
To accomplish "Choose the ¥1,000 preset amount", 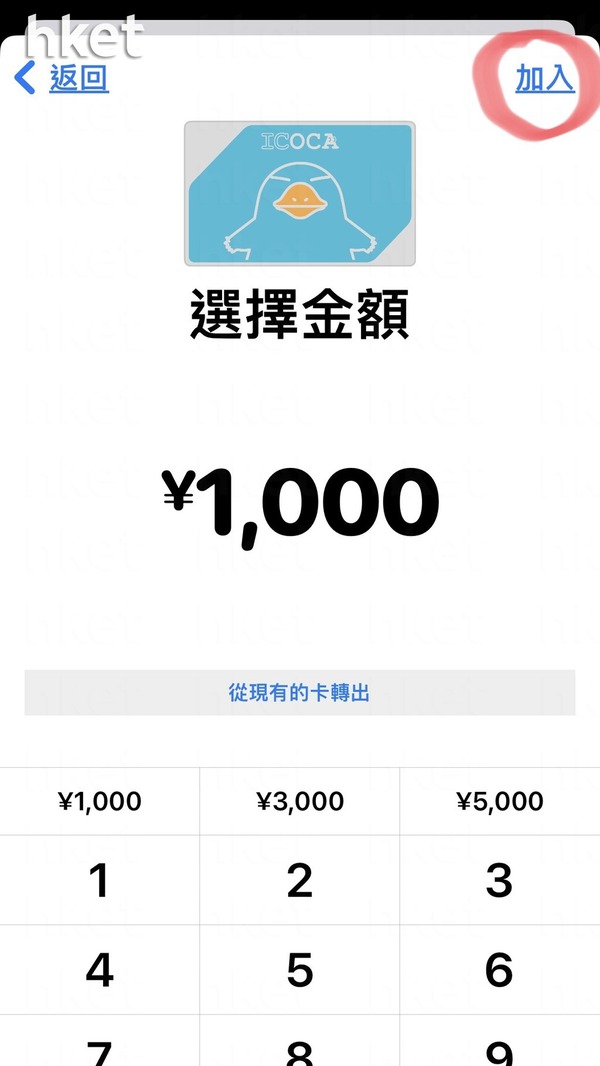I will click(100, 801).
